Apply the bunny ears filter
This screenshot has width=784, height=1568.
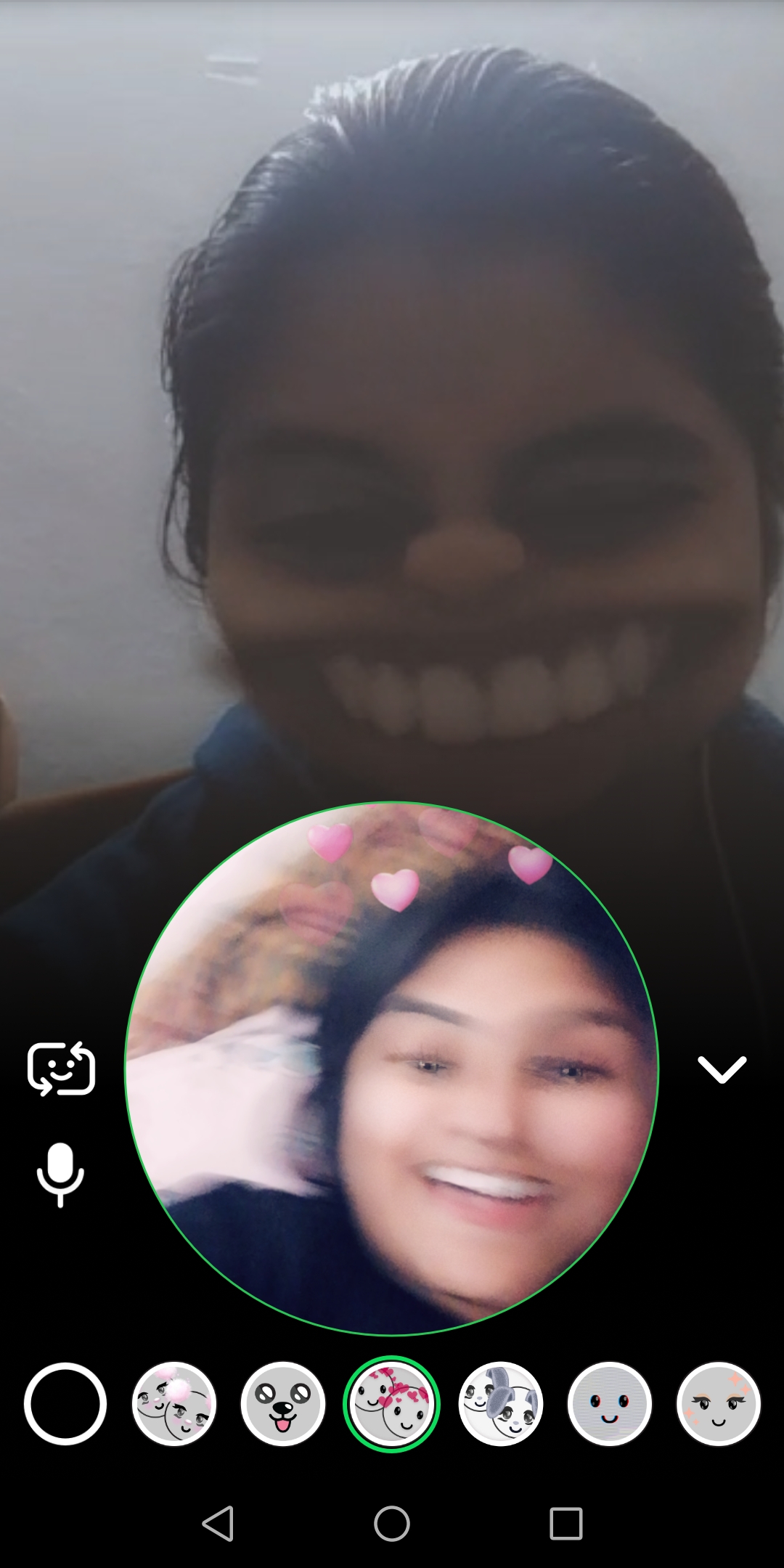pyautogui.click(x=501, y=1404)
